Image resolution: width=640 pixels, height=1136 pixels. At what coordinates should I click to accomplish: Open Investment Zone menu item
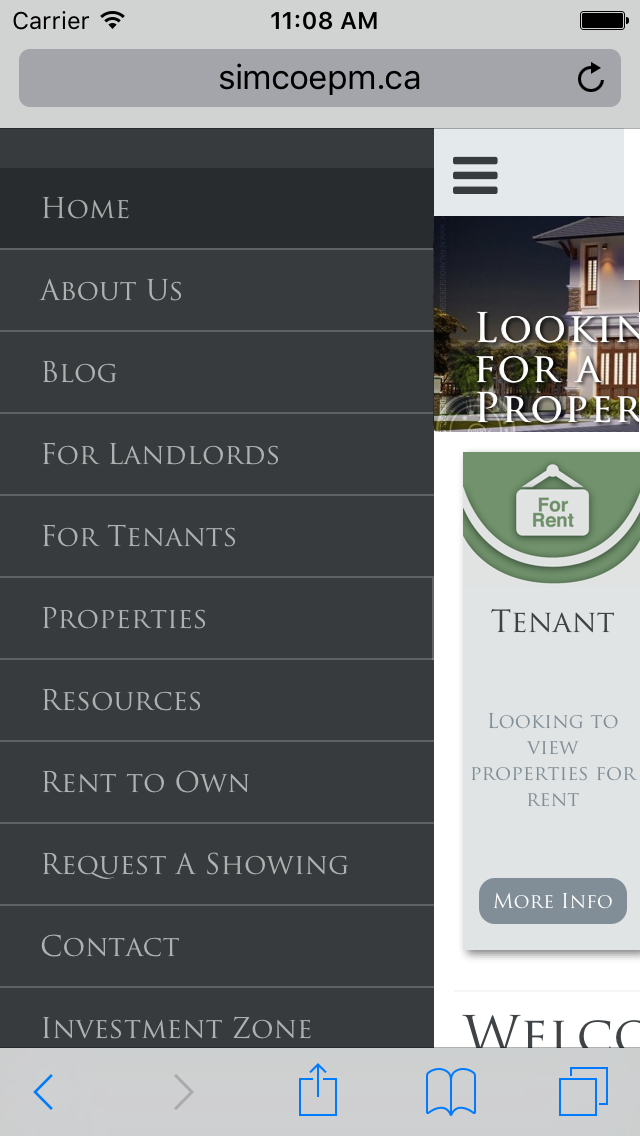tap(177, 1026)
